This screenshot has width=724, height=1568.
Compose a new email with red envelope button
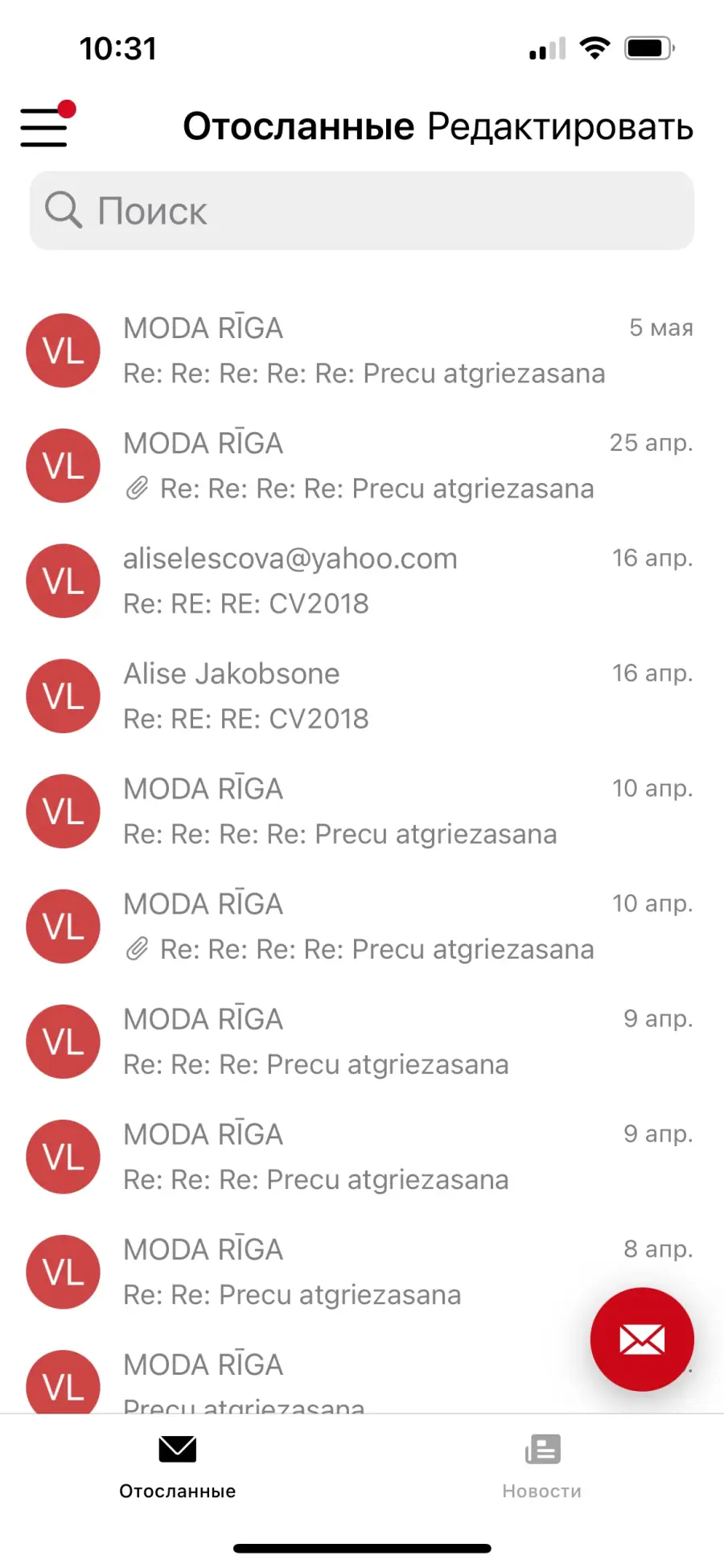pos(642,1339)
